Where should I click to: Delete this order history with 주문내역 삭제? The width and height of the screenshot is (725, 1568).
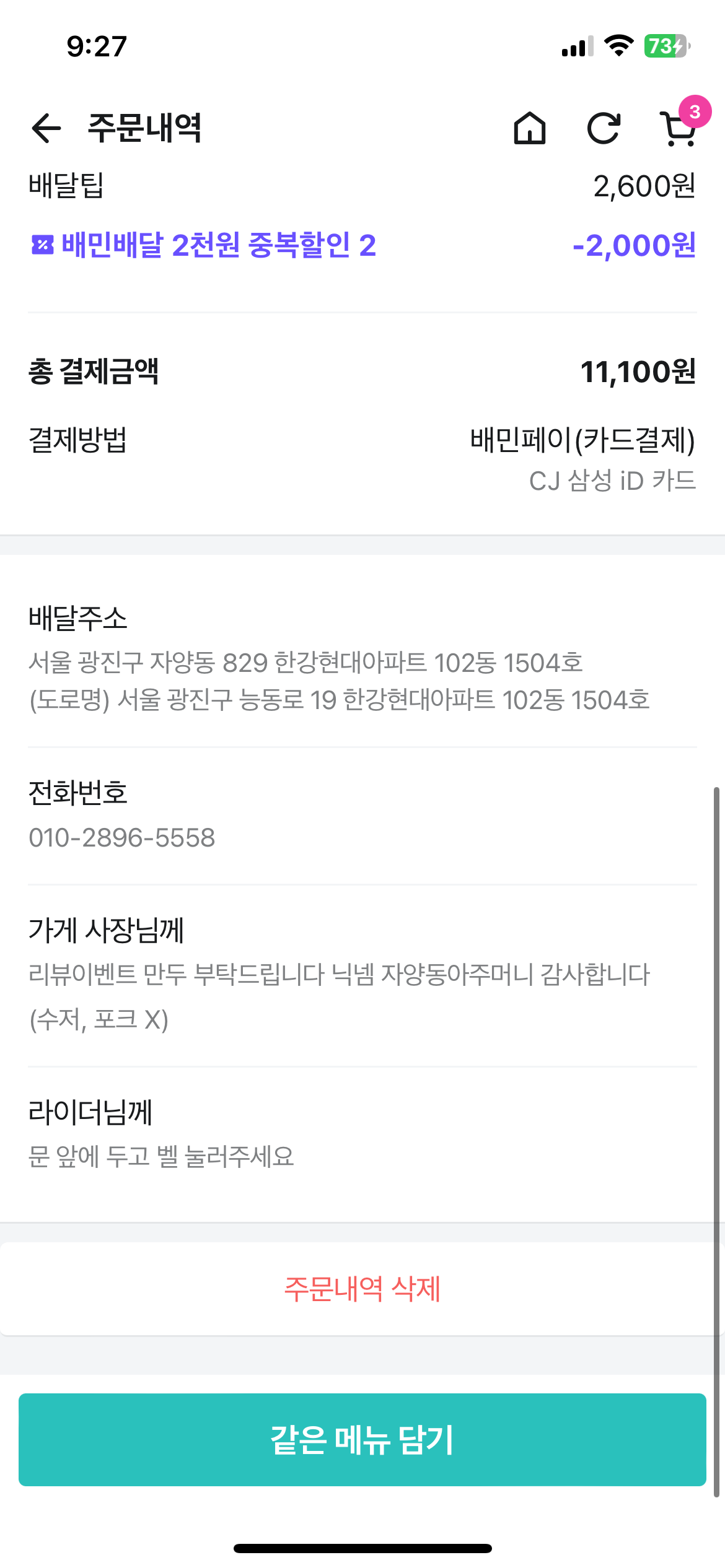pyautogui.click(x=362, y=1289)
